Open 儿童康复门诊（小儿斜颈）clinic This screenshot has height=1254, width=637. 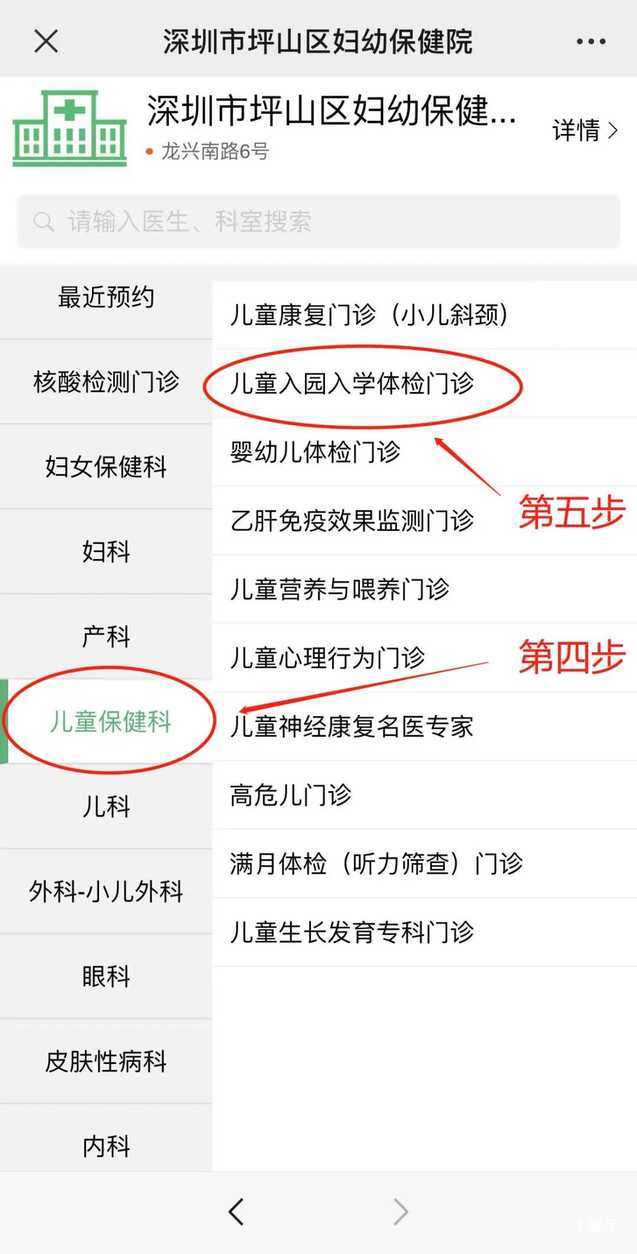(x=370, y=315)
